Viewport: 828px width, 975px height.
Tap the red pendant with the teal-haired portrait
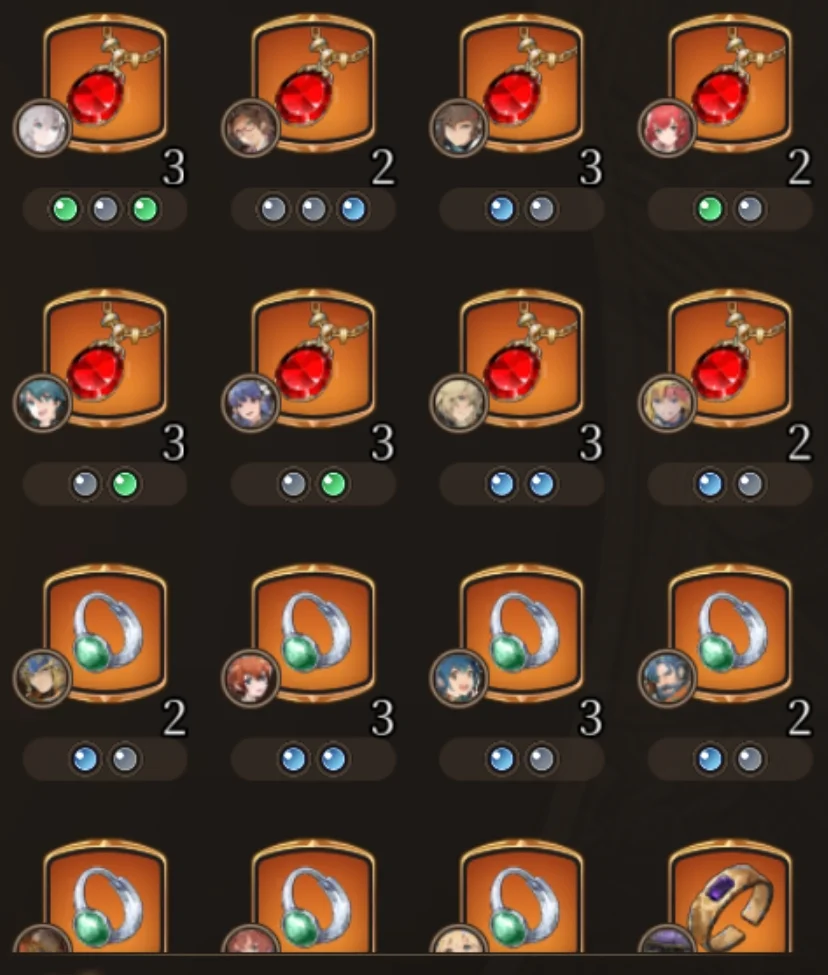(x=105, y=358)
